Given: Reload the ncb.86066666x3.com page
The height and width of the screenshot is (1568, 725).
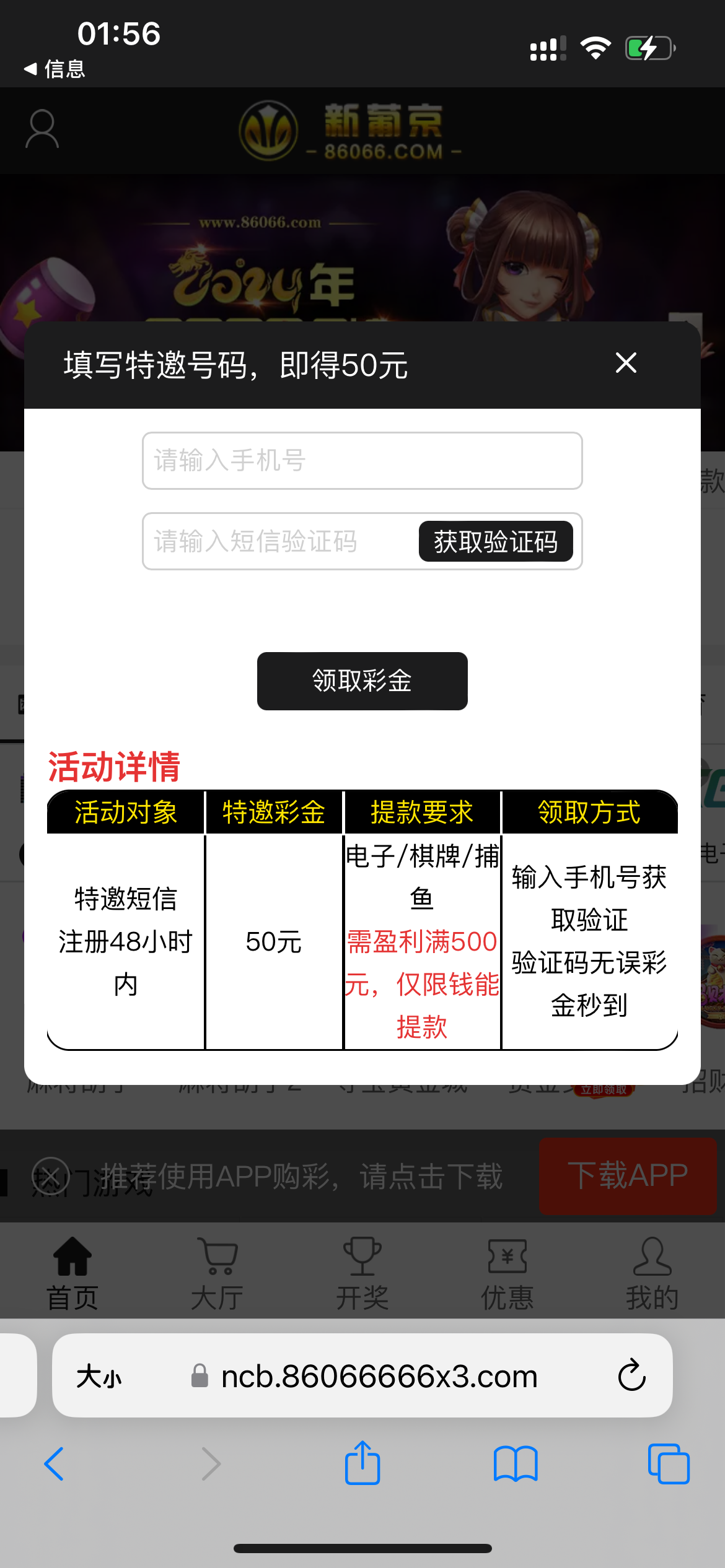Looking at the screenshot, I should (x=631, y=1375).
